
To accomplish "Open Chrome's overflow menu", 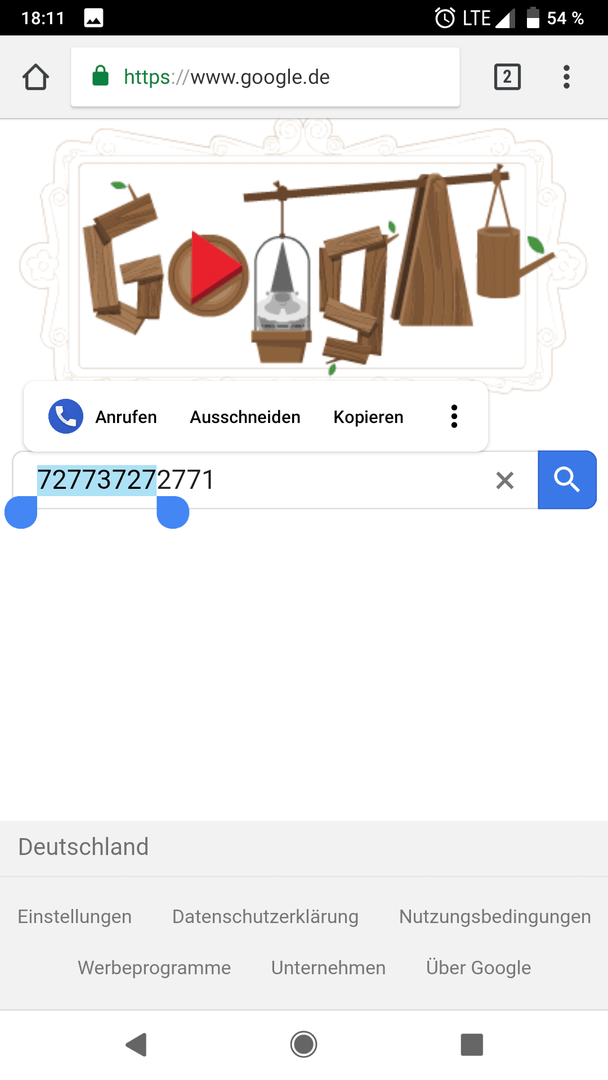I will point(566,77).
